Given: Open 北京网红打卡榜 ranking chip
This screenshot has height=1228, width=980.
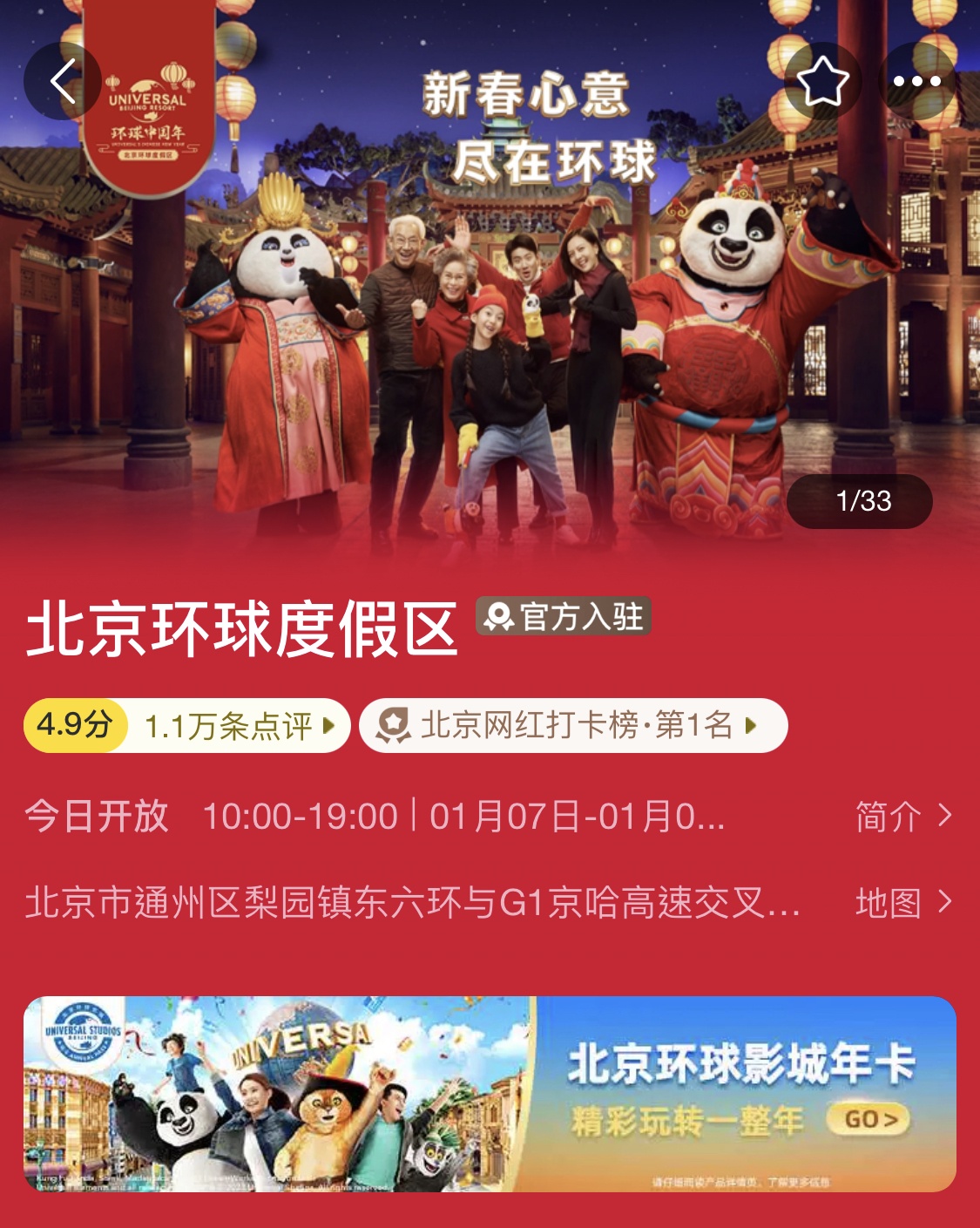Looking at the screenshot, I should point(573,725).
